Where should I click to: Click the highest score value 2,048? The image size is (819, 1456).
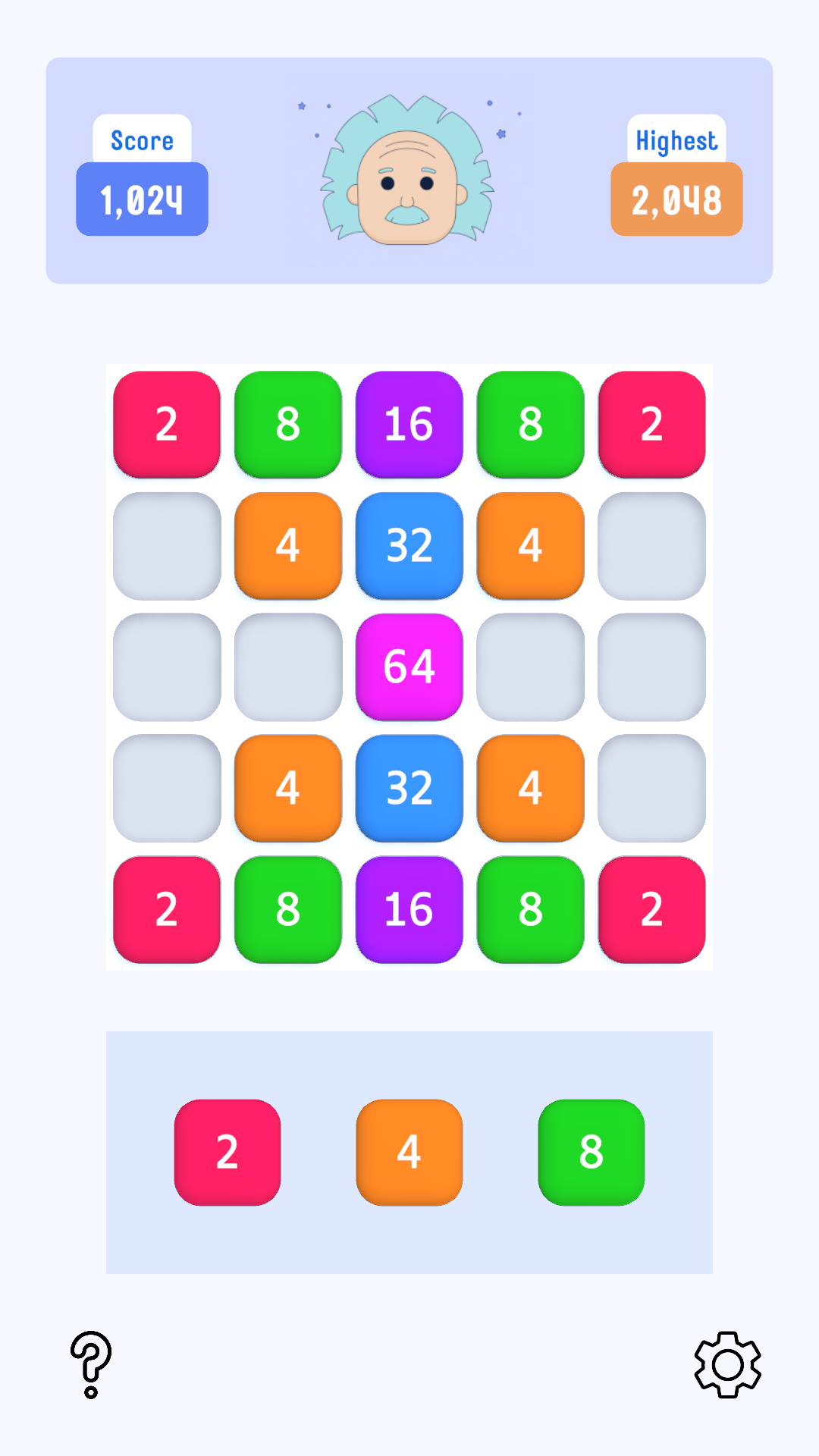676,199
